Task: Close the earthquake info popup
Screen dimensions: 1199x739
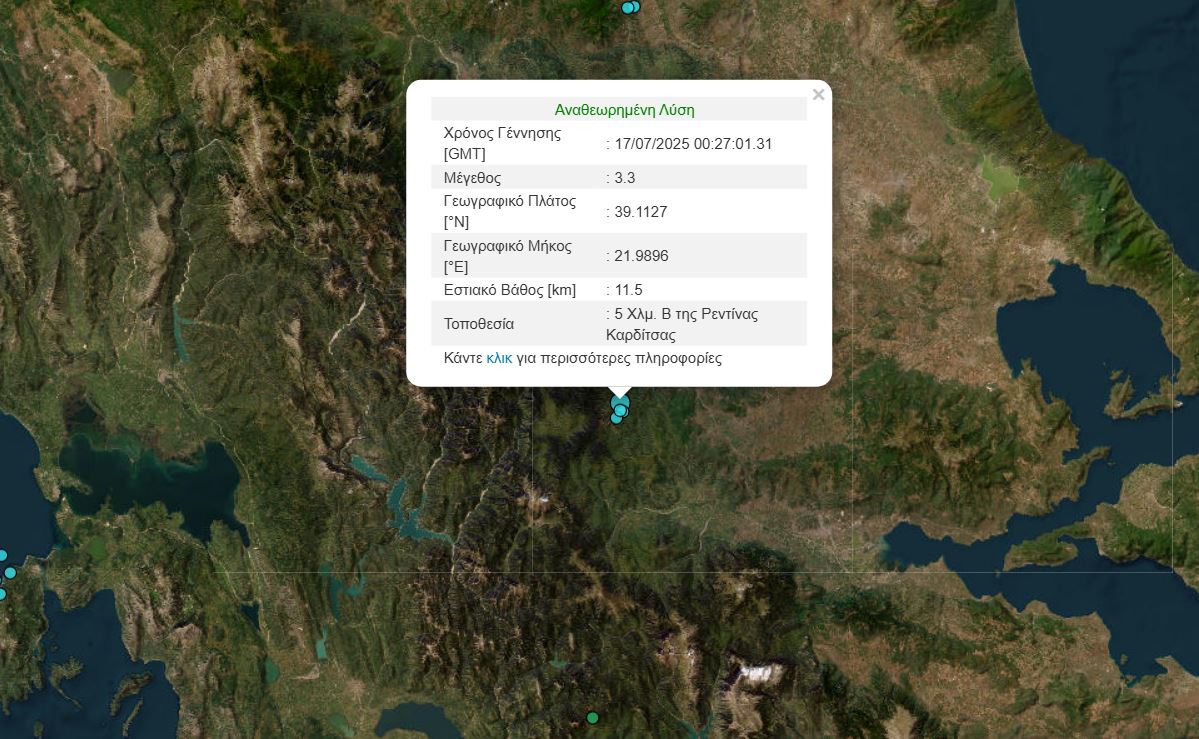Action: 818,95
